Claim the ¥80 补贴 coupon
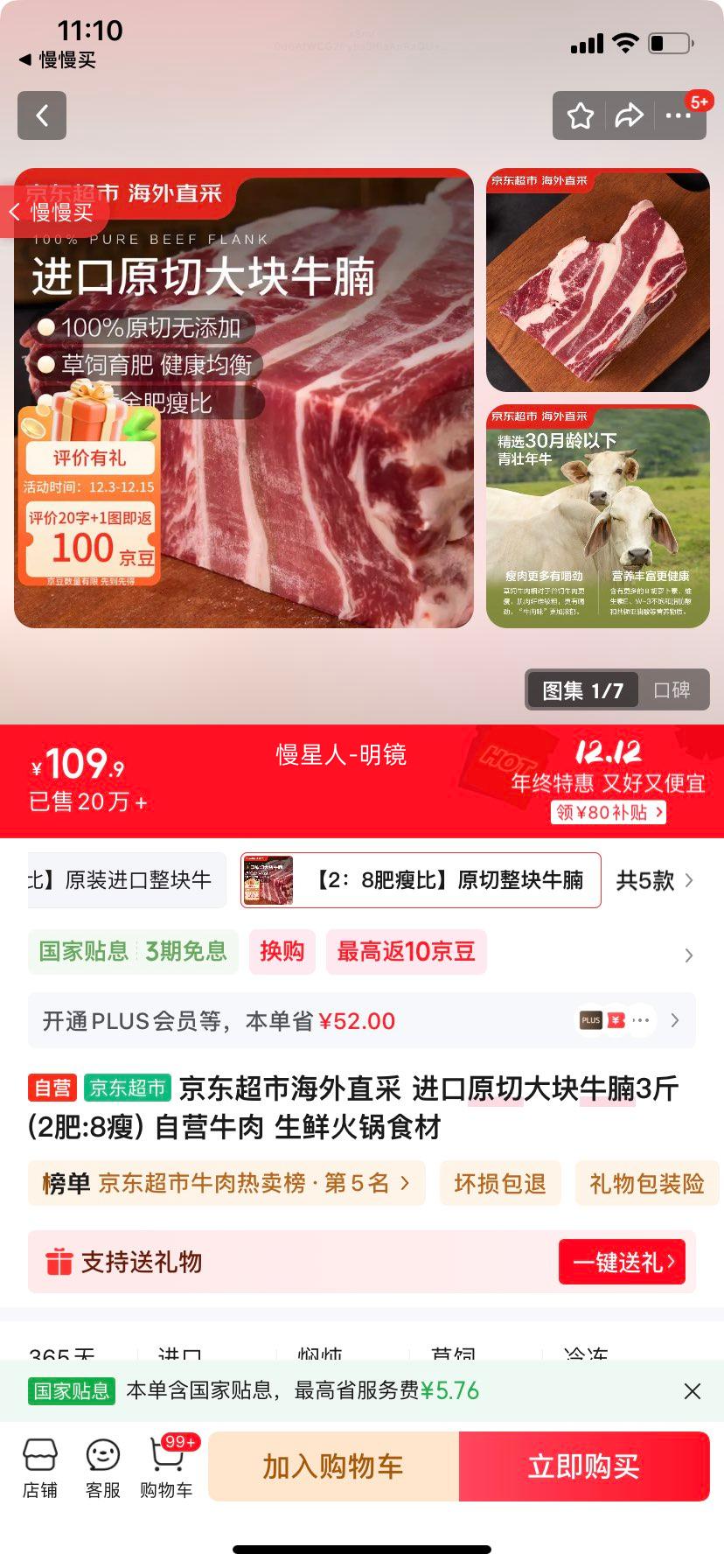724x1568 pixels. [x=609, y=812]
